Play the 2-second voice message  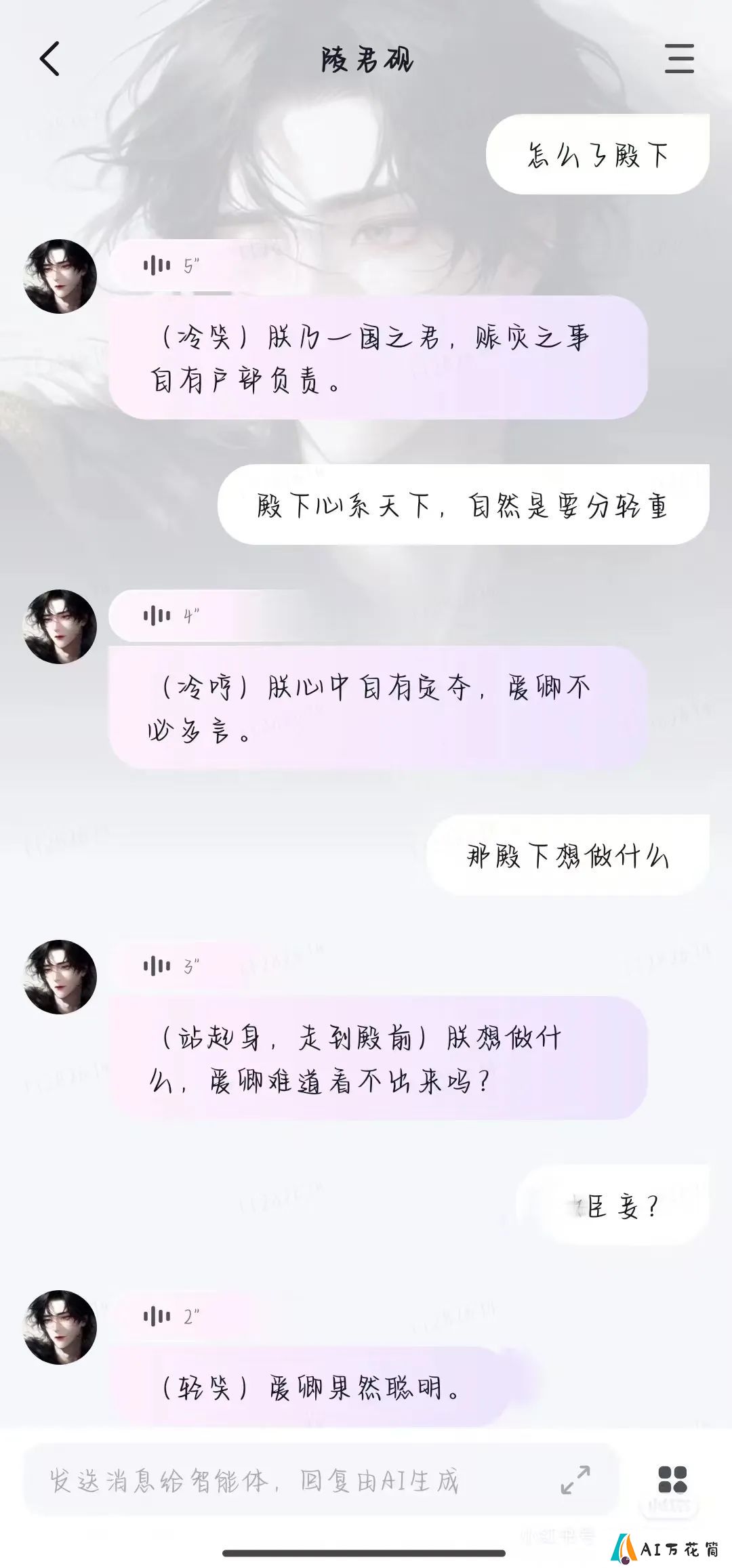click(x=169, y=1317)
